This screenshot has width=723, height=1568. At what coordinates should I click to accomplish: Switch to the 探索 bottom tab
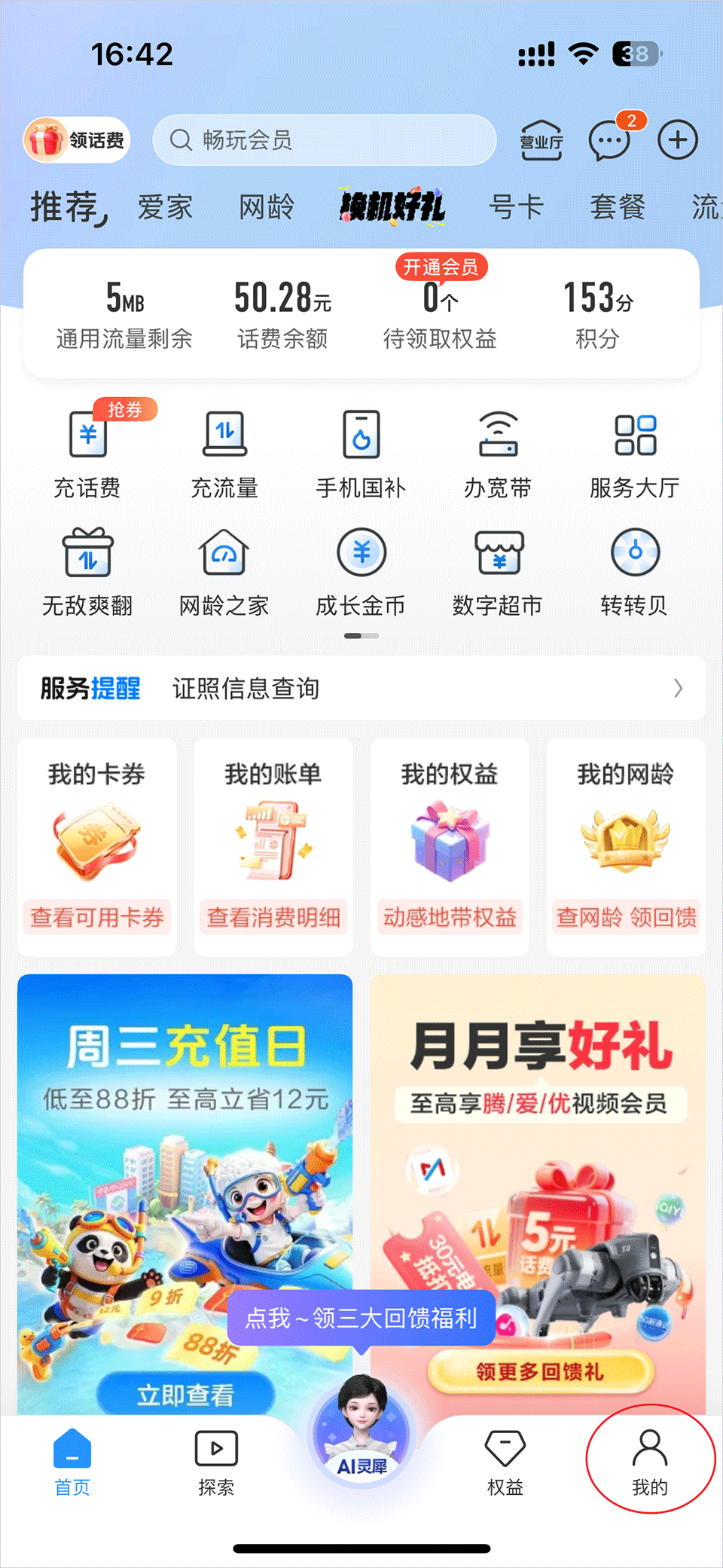(x=216, y=1463)
